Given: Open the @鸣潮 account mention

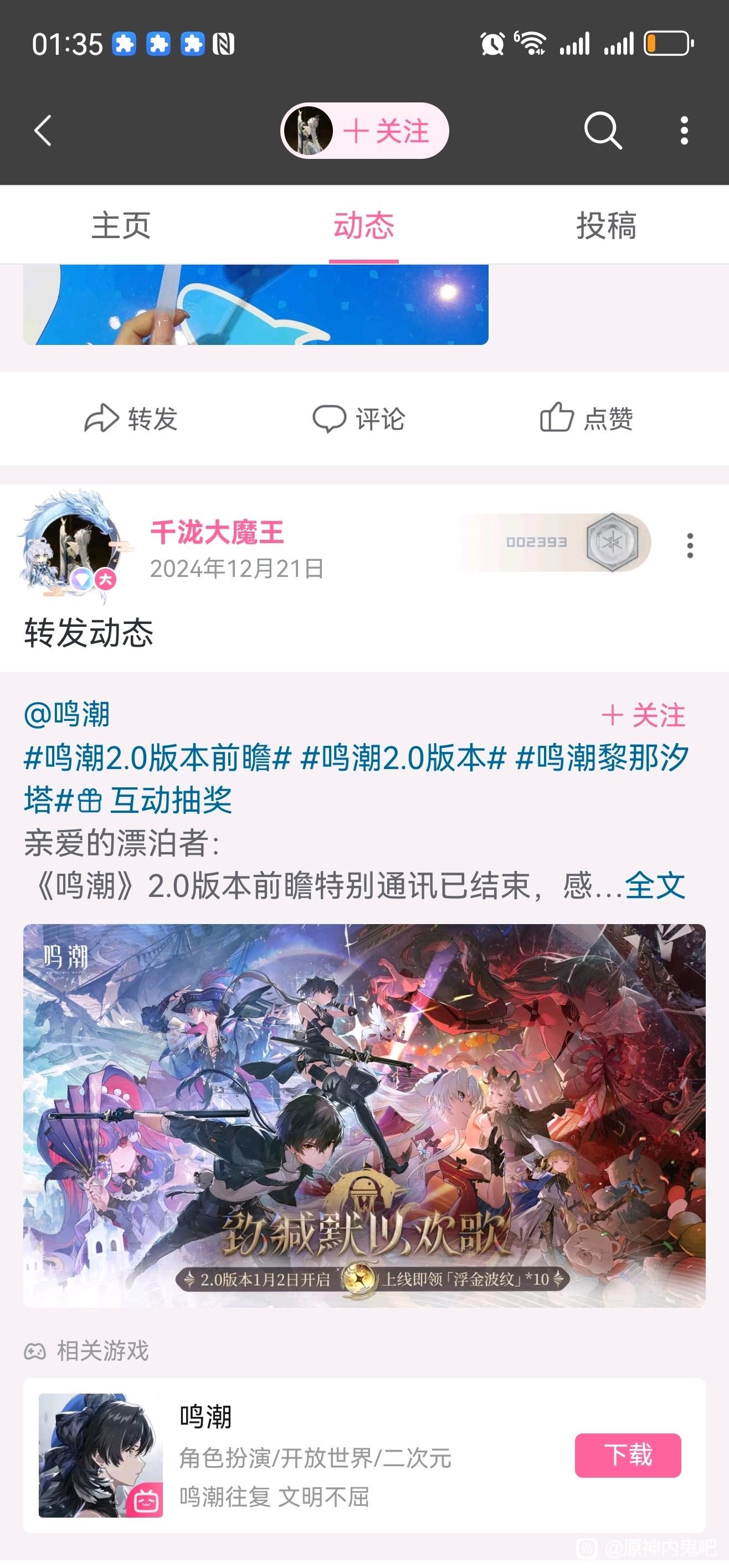Looking at the screenshot, I should click(x=67, y=714).
